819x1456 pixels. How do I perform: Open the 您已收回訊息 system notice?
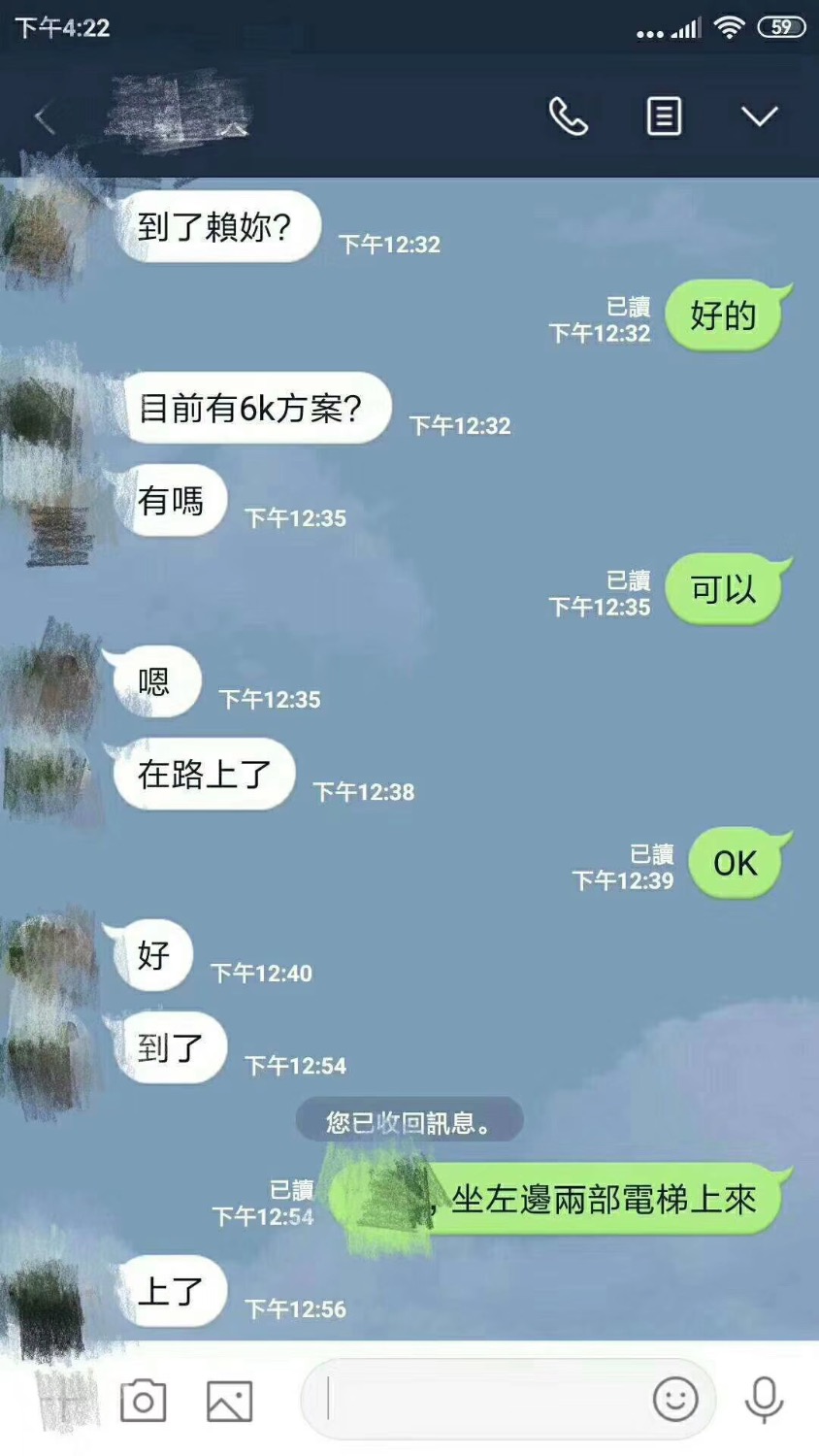[409, 1120]
